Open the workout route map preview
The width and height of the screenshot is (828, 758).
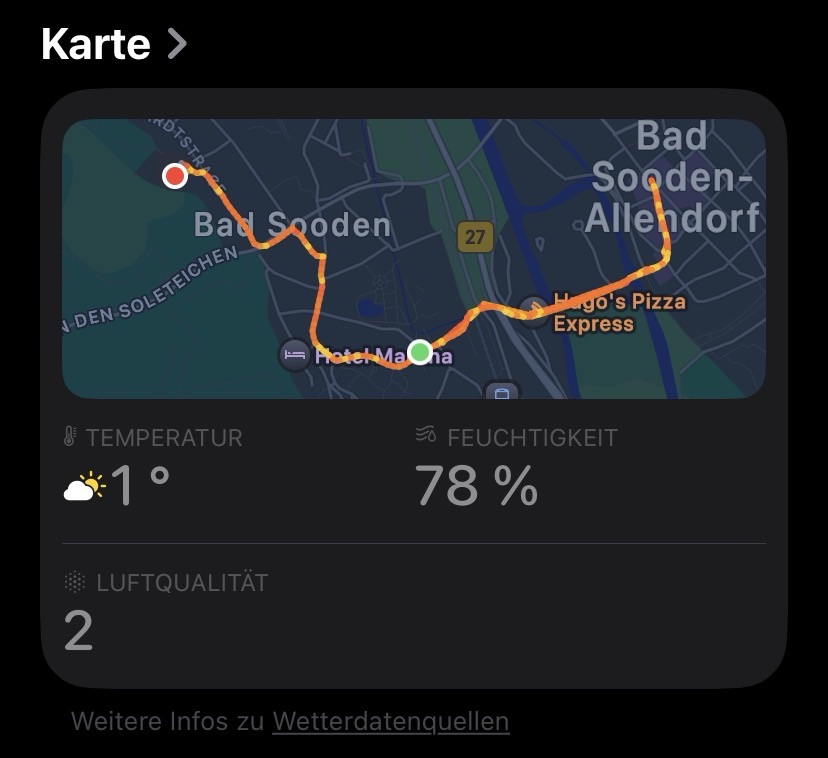click(x=413, y=258)
